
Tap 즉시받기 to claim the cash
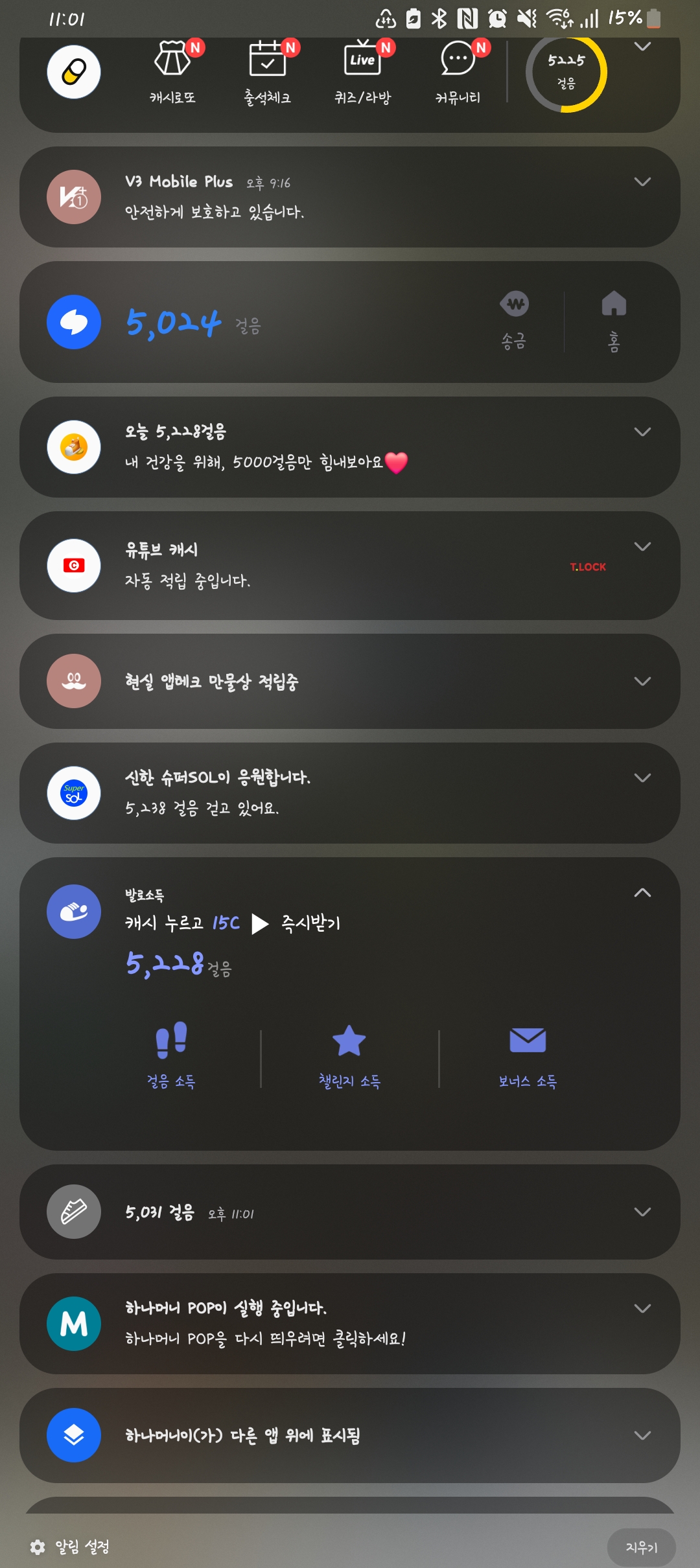pyautogui.click(x=310, y=923)
